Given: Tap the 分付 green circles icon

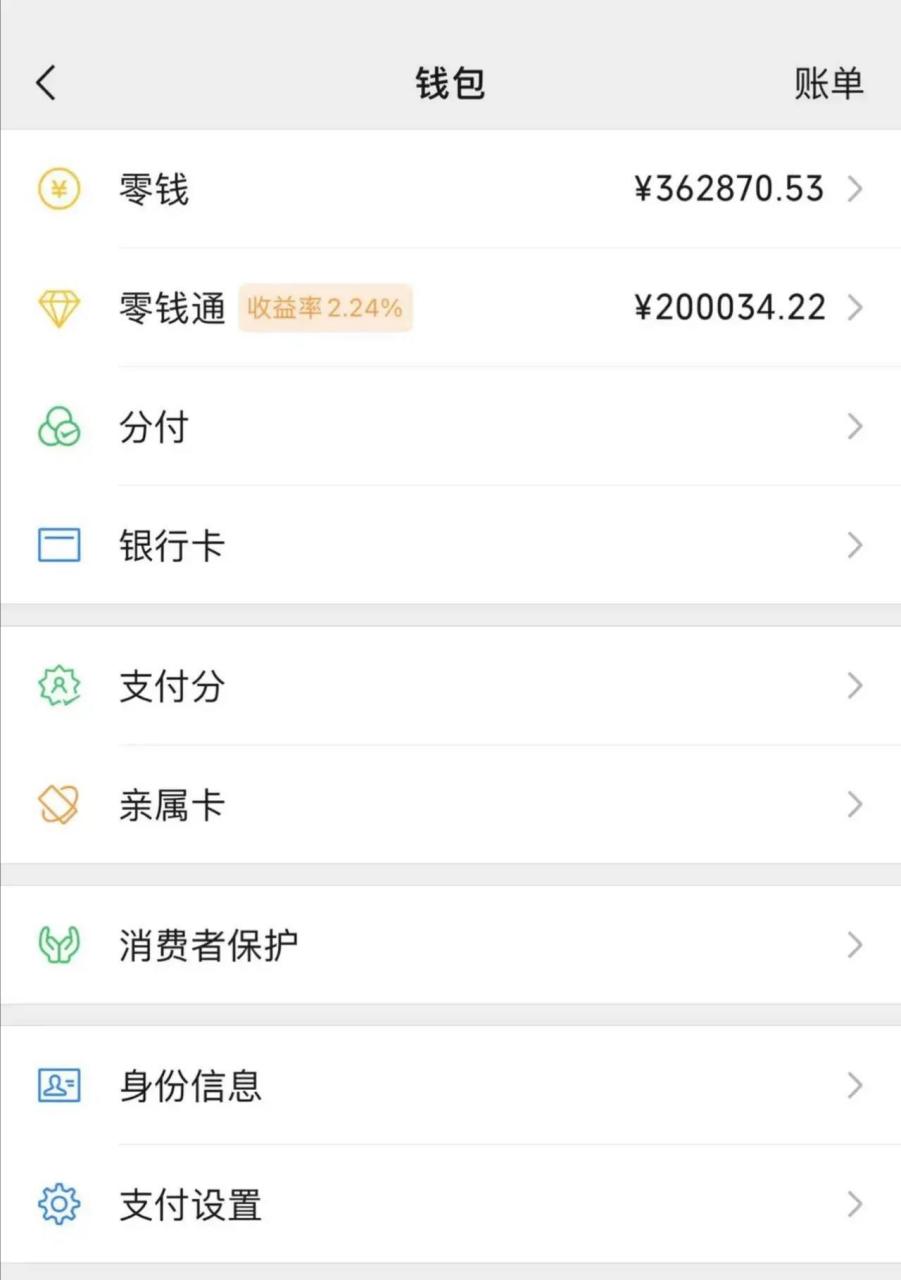Looking at the screenshot, I should point(62,427).
